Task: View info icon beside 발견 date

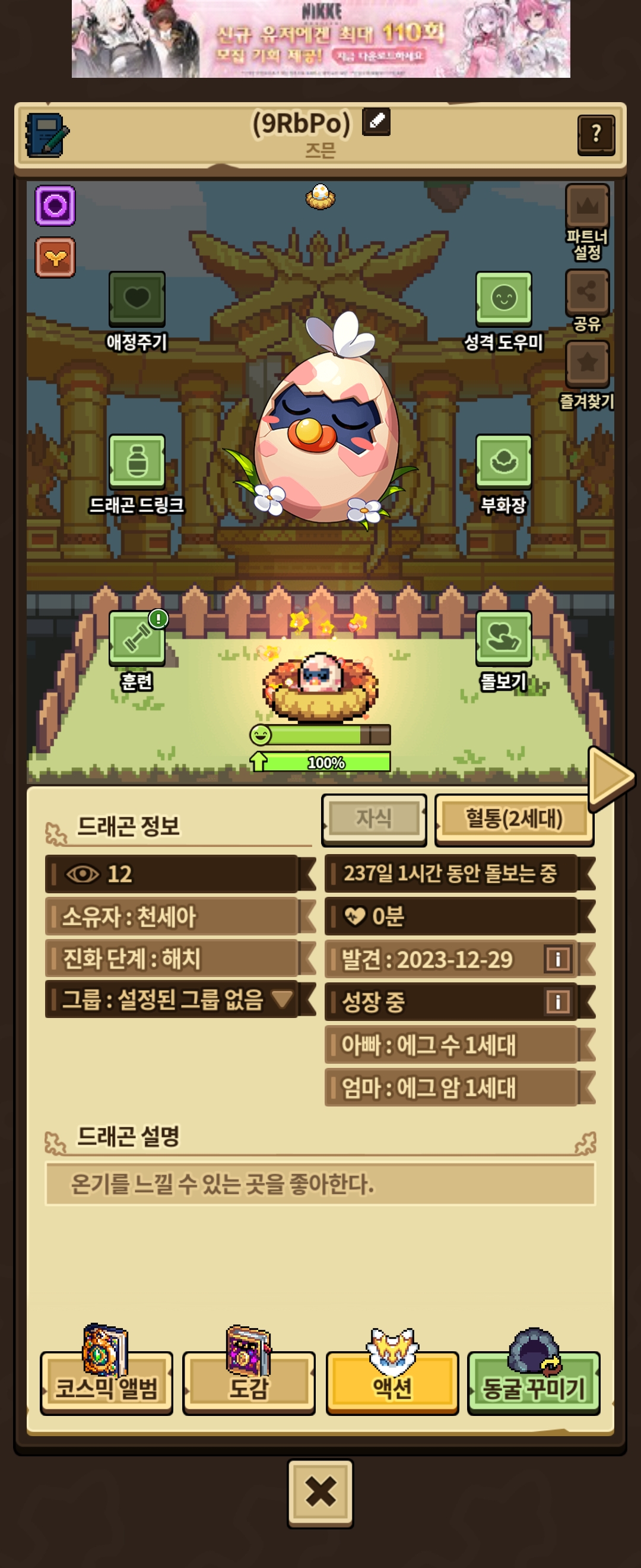Action: click(x=558, y=959)
